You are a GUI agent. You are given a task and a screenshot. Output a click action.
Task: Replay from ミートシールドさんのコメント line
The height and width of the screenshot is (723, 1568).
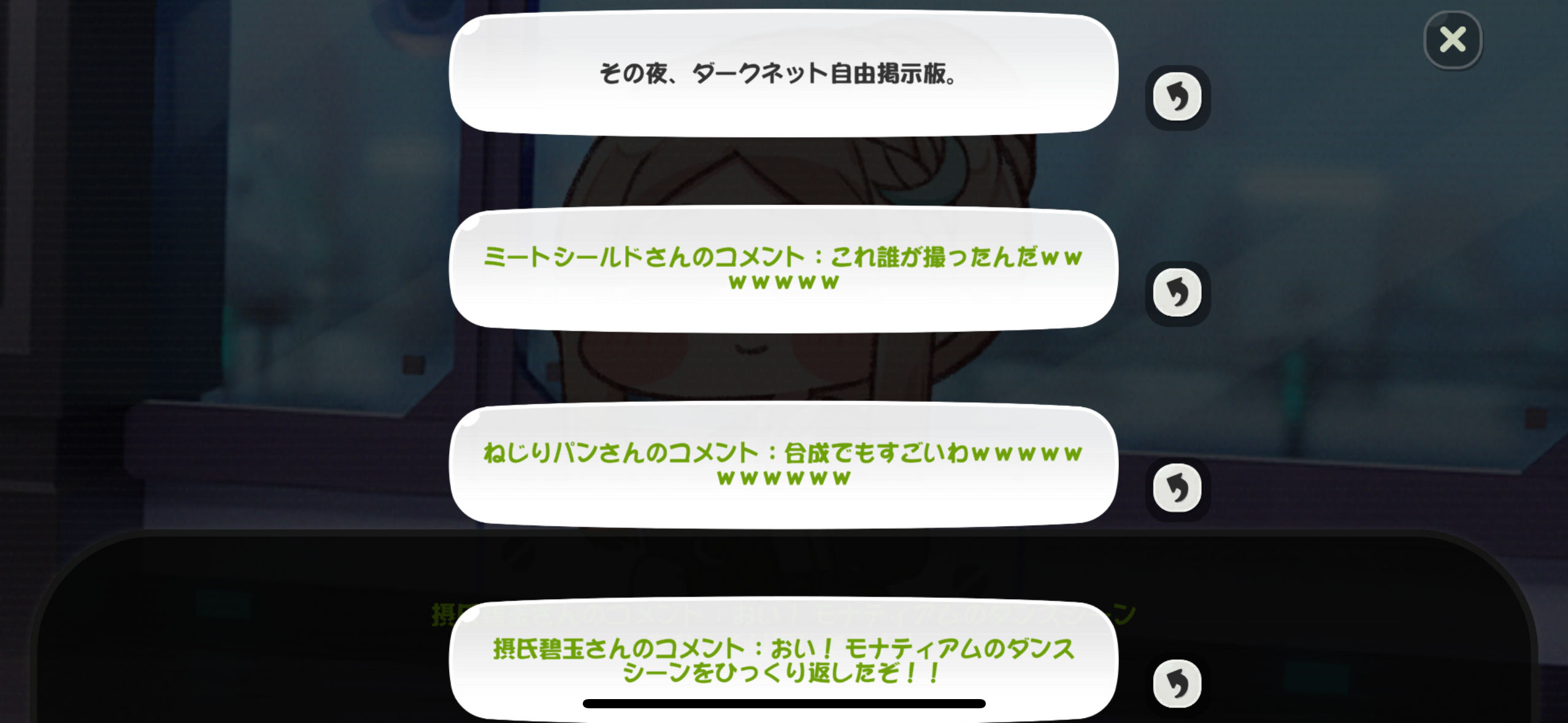click(x=1177, y=293)
